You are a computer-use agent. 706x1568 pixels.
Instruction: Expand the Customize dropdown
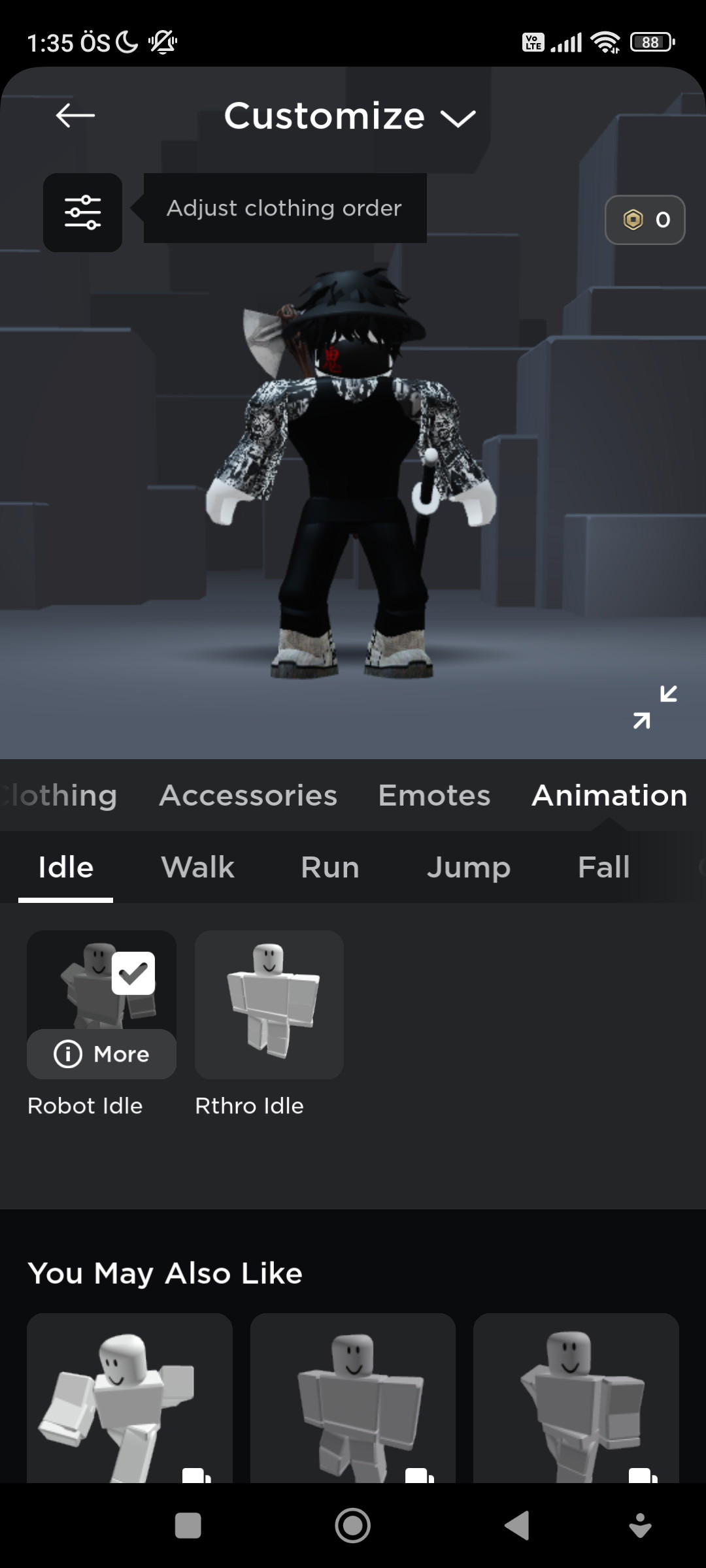coord(350,116)
